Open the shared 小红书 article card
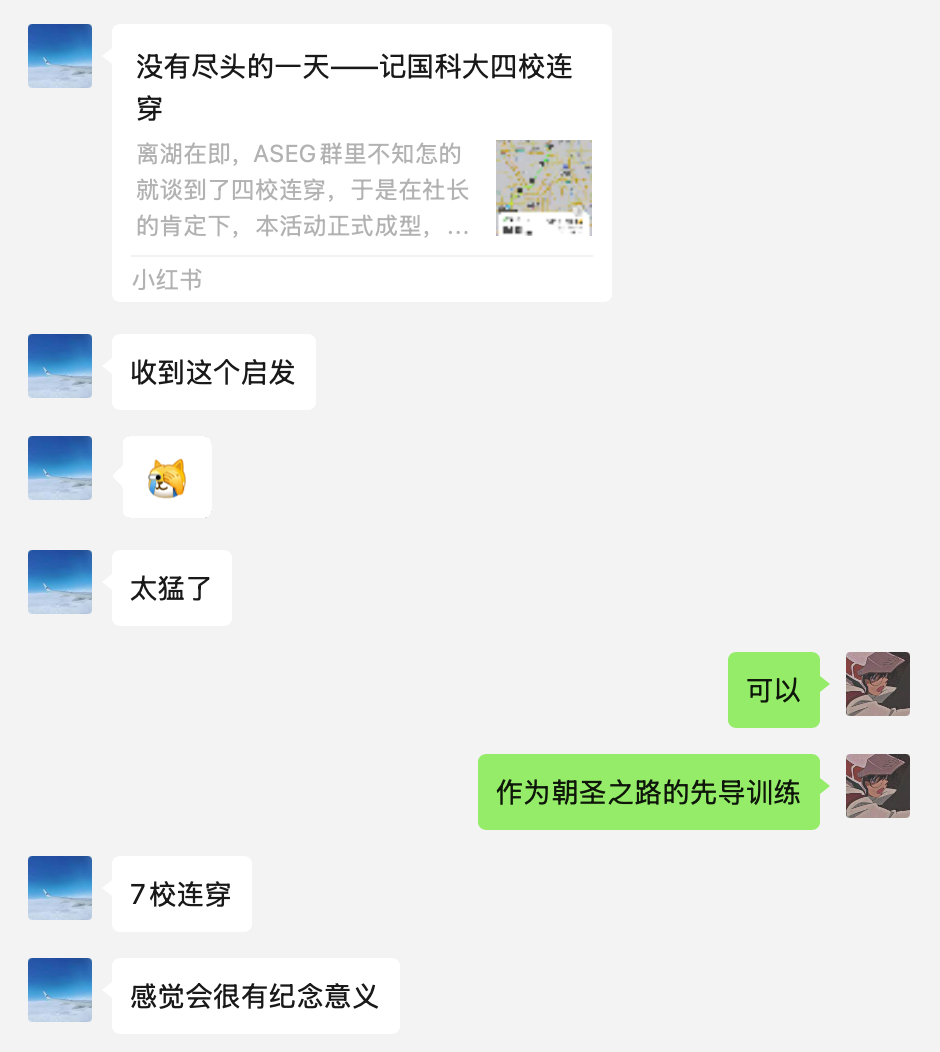 361,163
